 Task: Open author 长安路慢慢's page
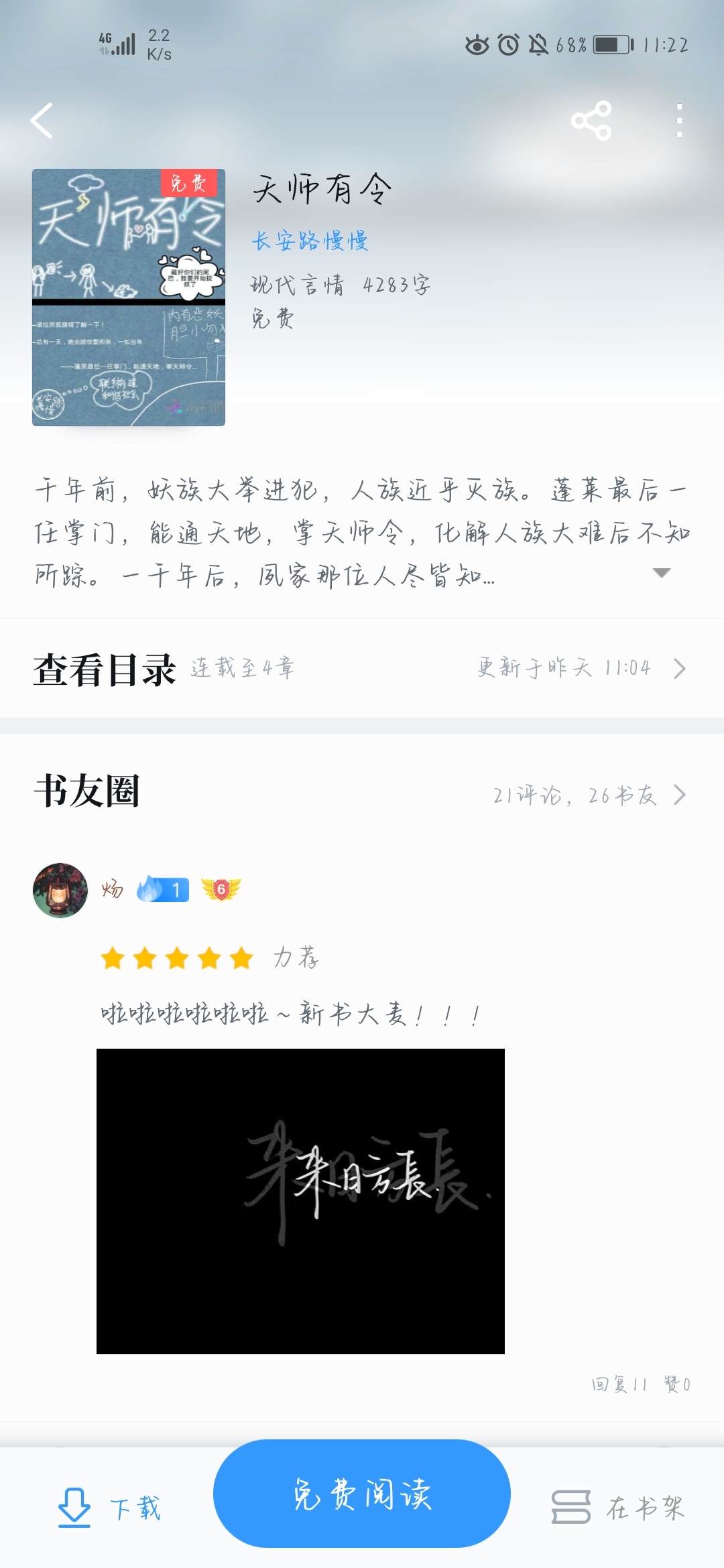[310, 241]
